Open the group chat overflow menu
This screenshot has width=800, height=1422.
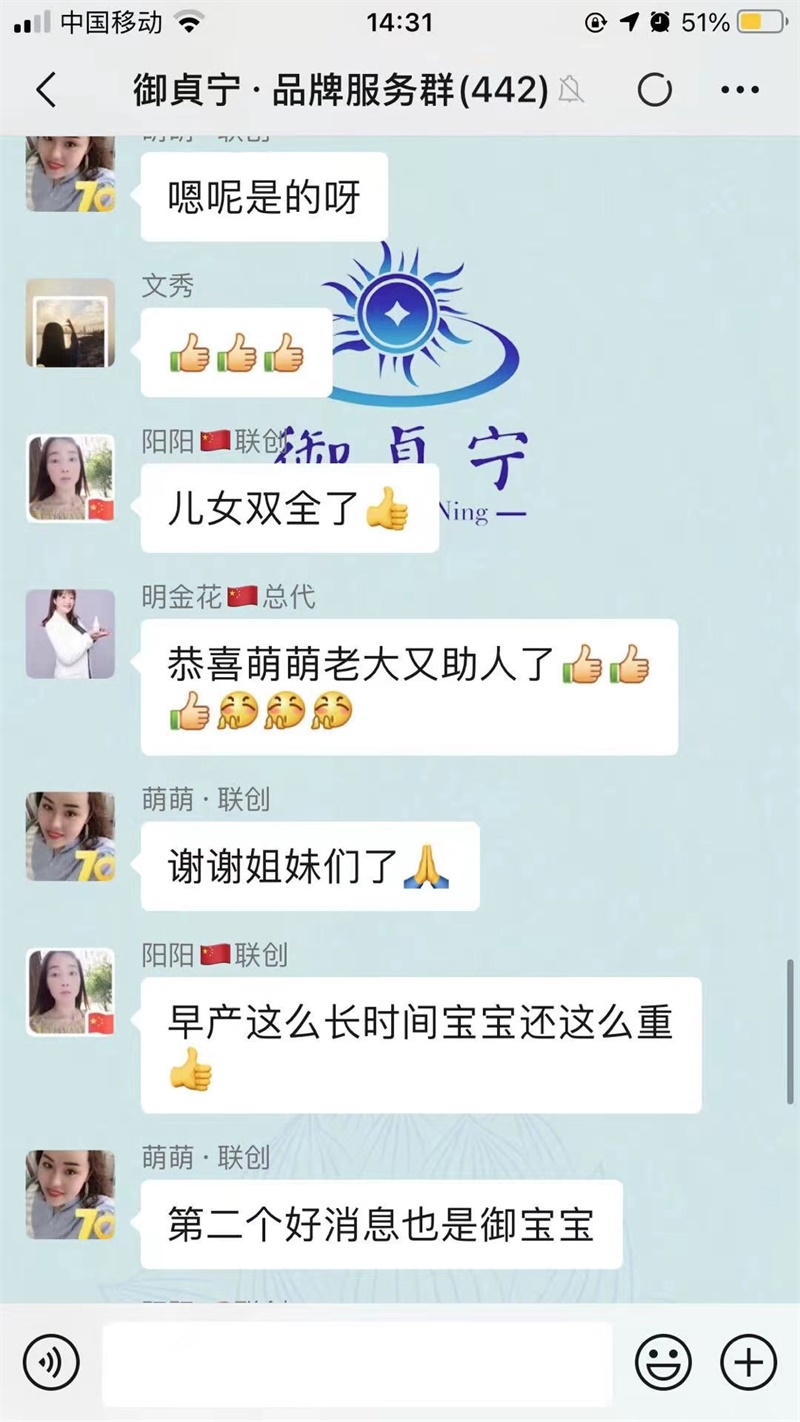(x=740, y=91)
